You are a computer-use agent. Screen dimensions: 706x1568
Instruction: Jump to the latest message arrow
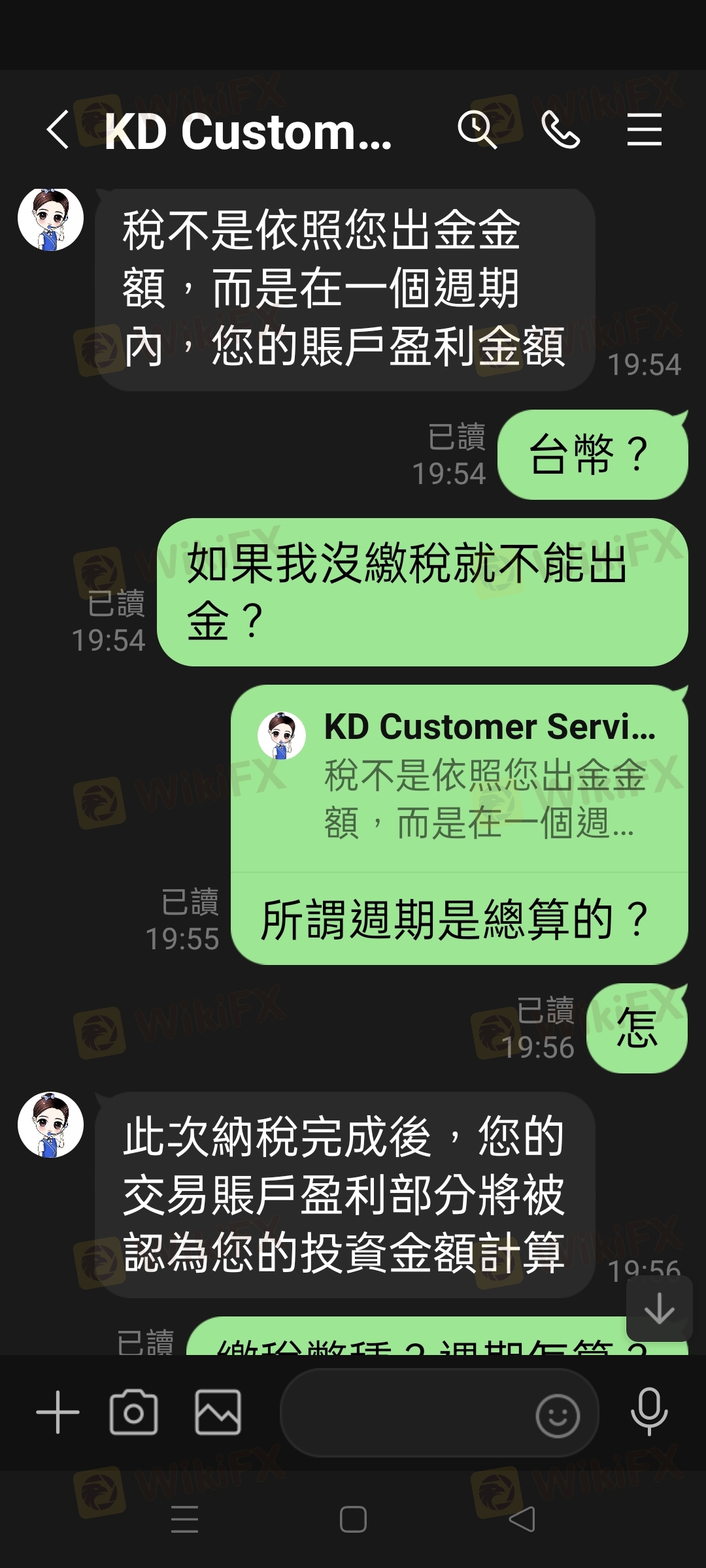[x=659, y=1309]
